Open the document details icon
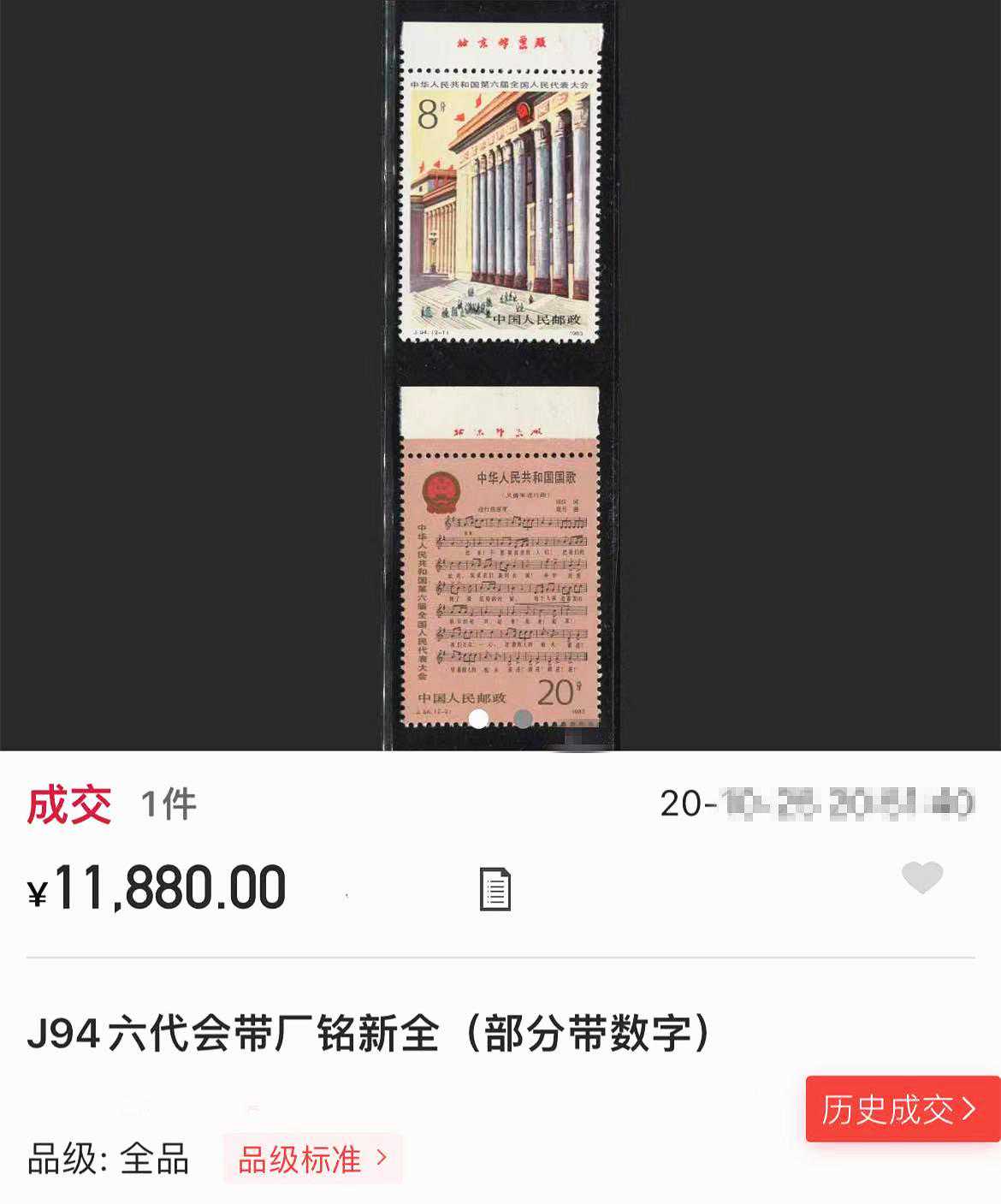This screenshot has width=1001, height=1204. [495, 889]
